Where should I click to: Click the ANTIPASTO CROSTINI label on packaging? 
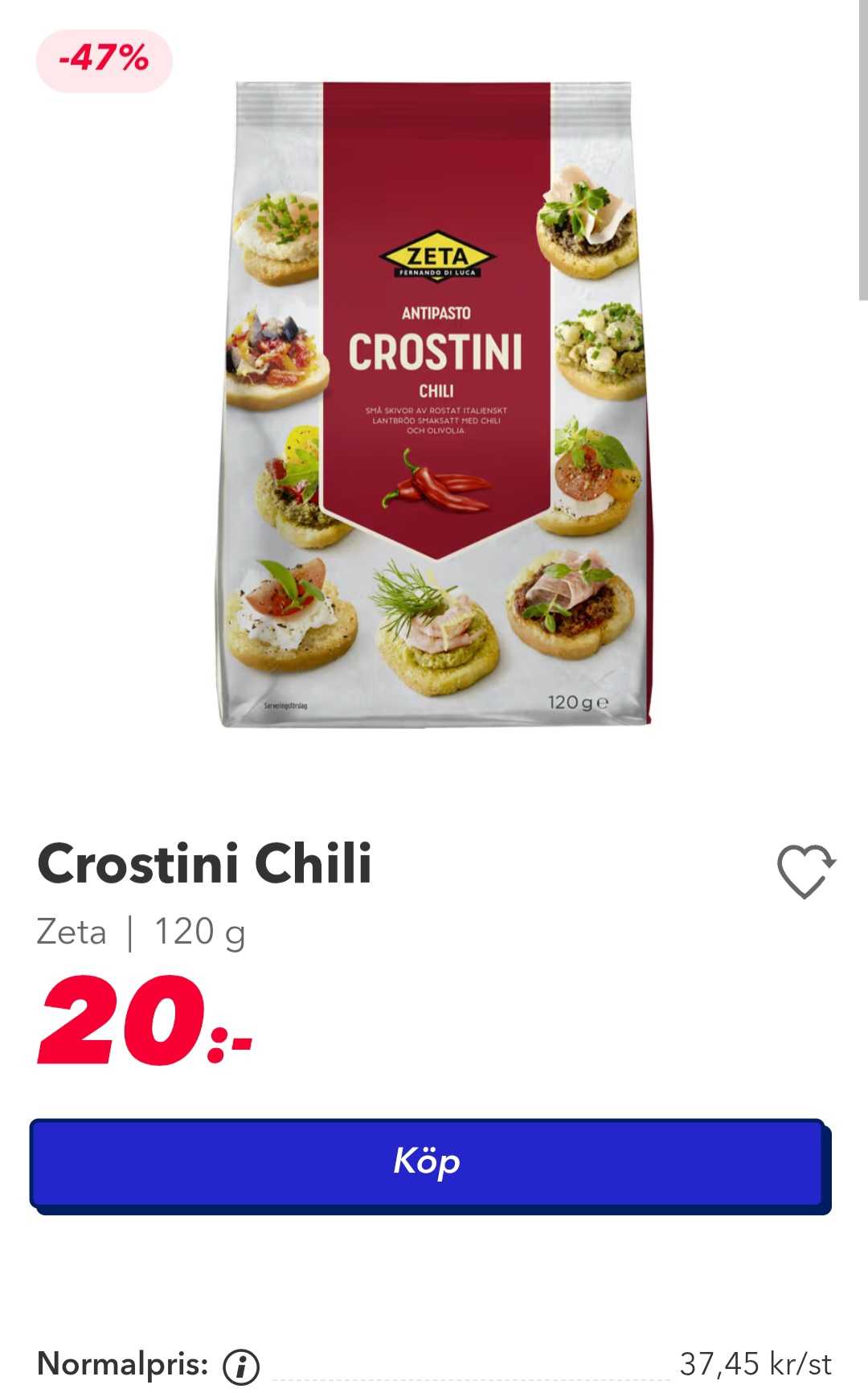436,338
